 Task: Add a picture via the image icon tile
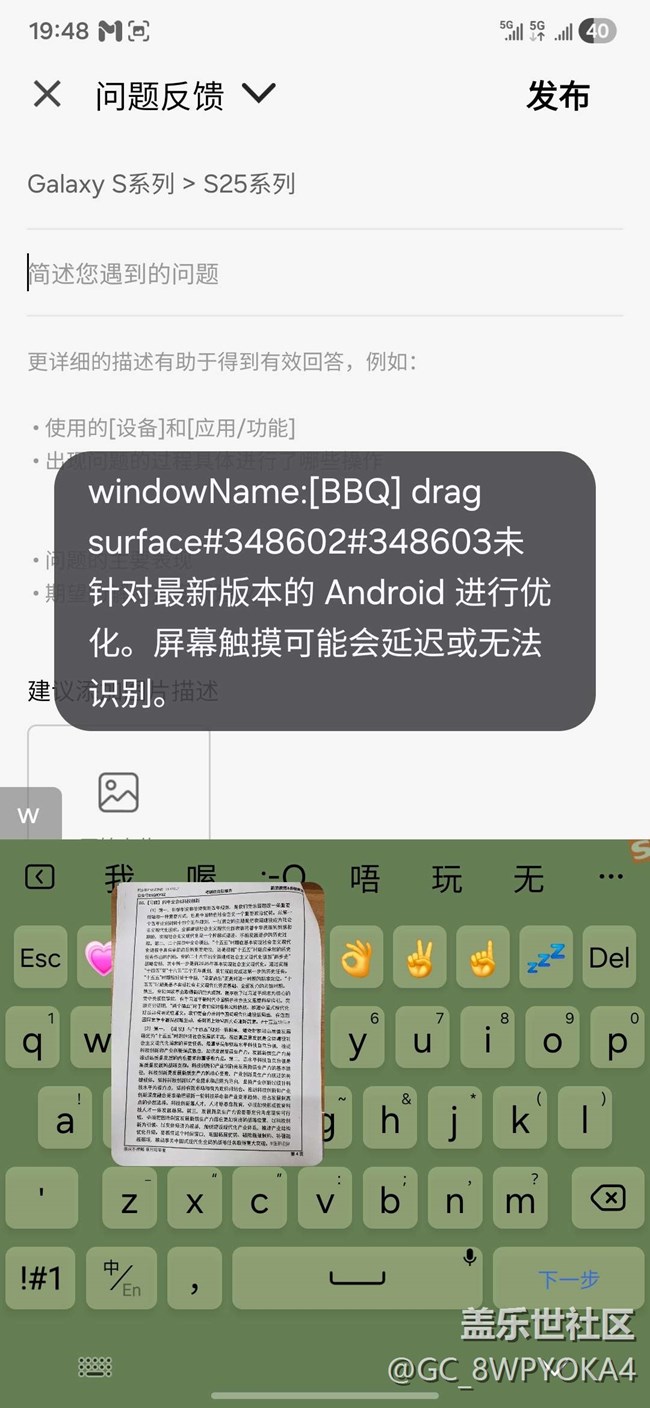point(118,791)
